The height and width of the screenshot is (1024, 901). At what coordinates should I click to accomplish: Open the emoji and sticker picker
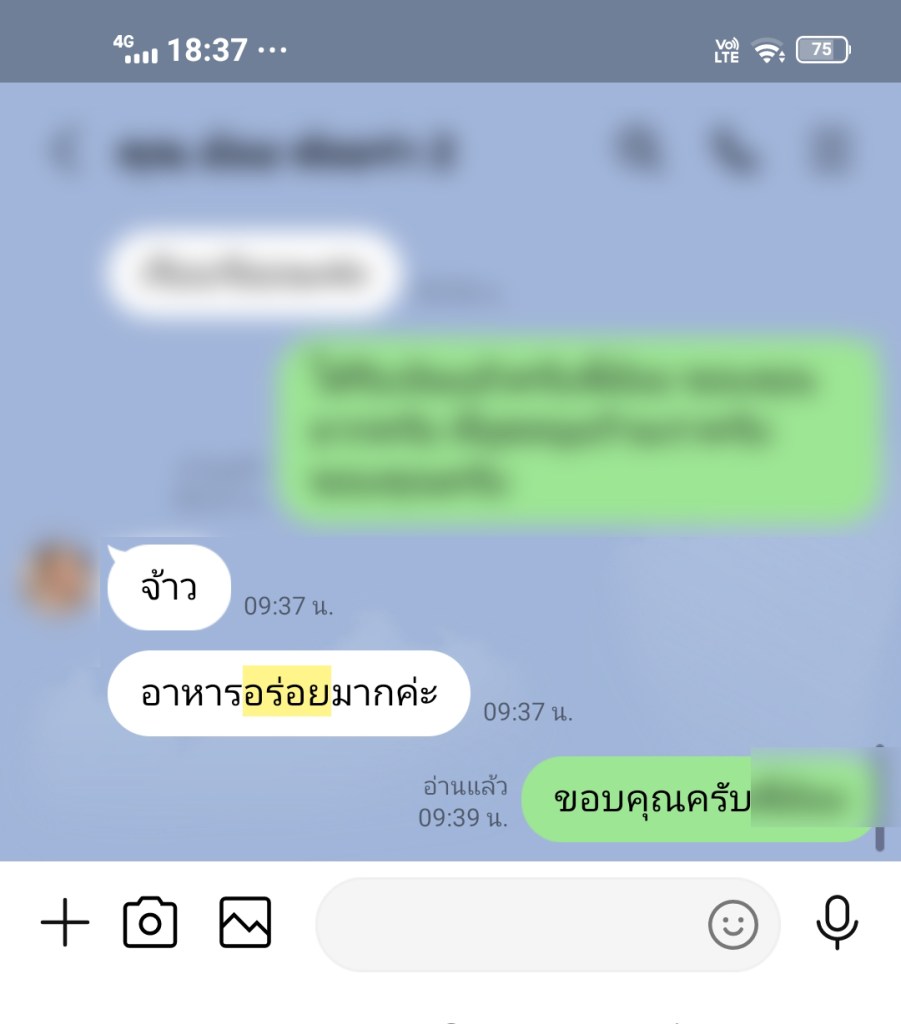point(733,925)
